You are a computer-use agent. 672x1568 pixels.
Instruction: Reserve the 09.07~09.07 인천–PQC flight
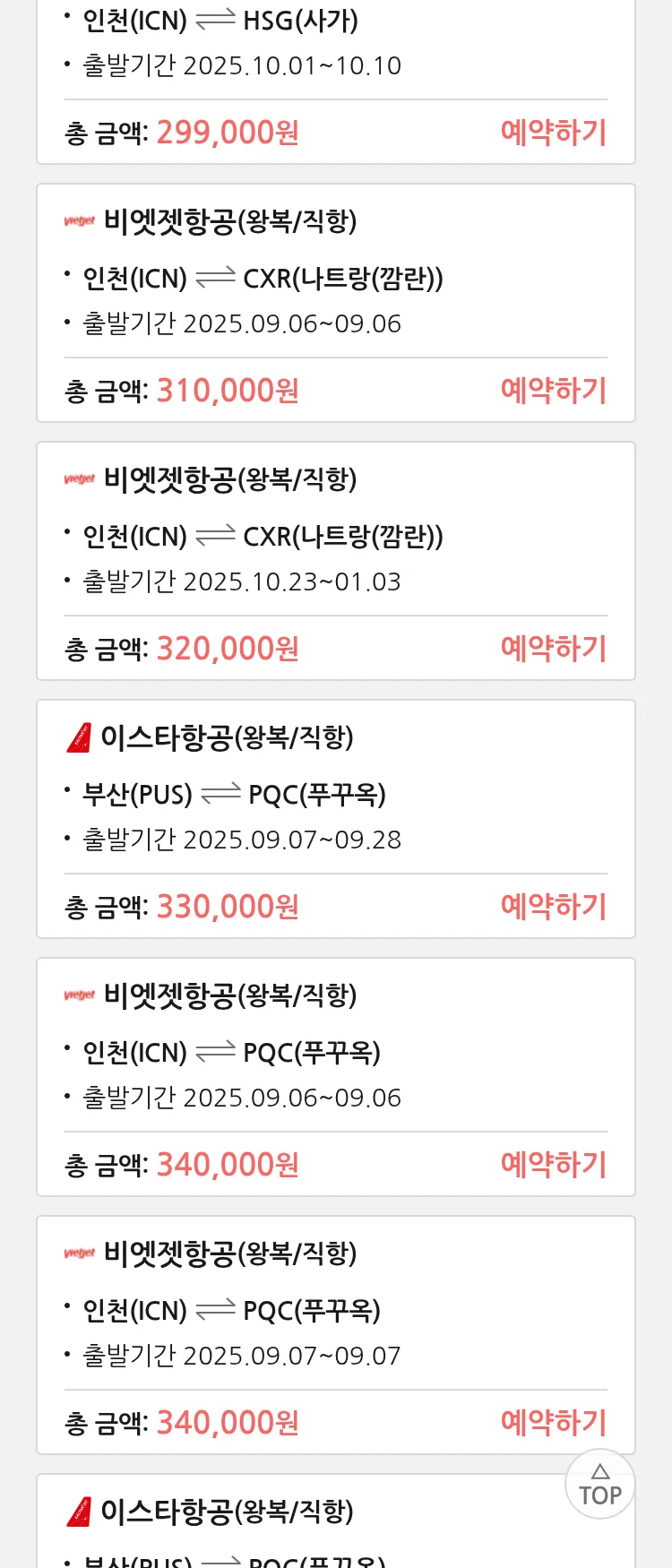553,1423
